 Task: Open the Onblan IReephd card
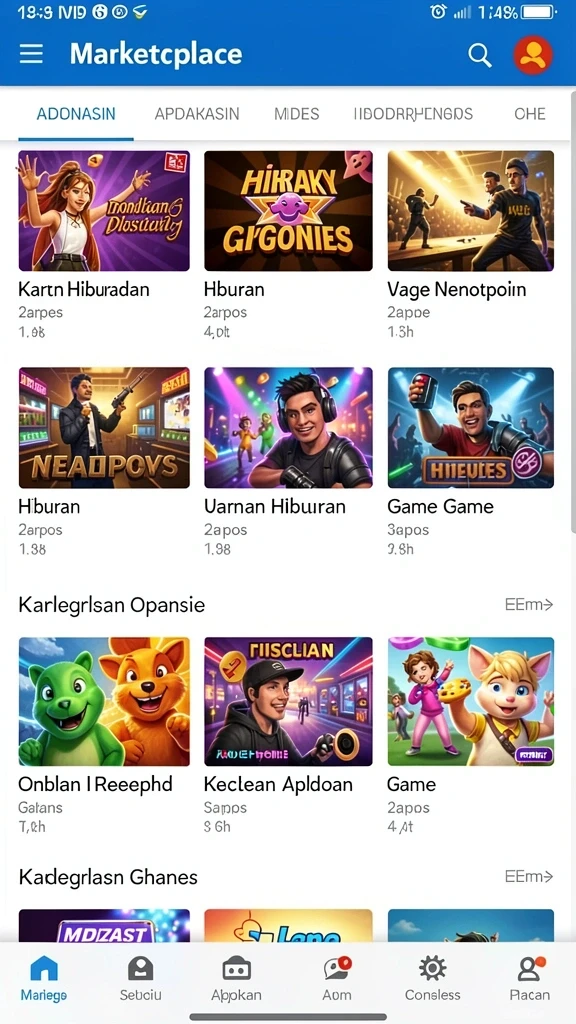(104, 736)
